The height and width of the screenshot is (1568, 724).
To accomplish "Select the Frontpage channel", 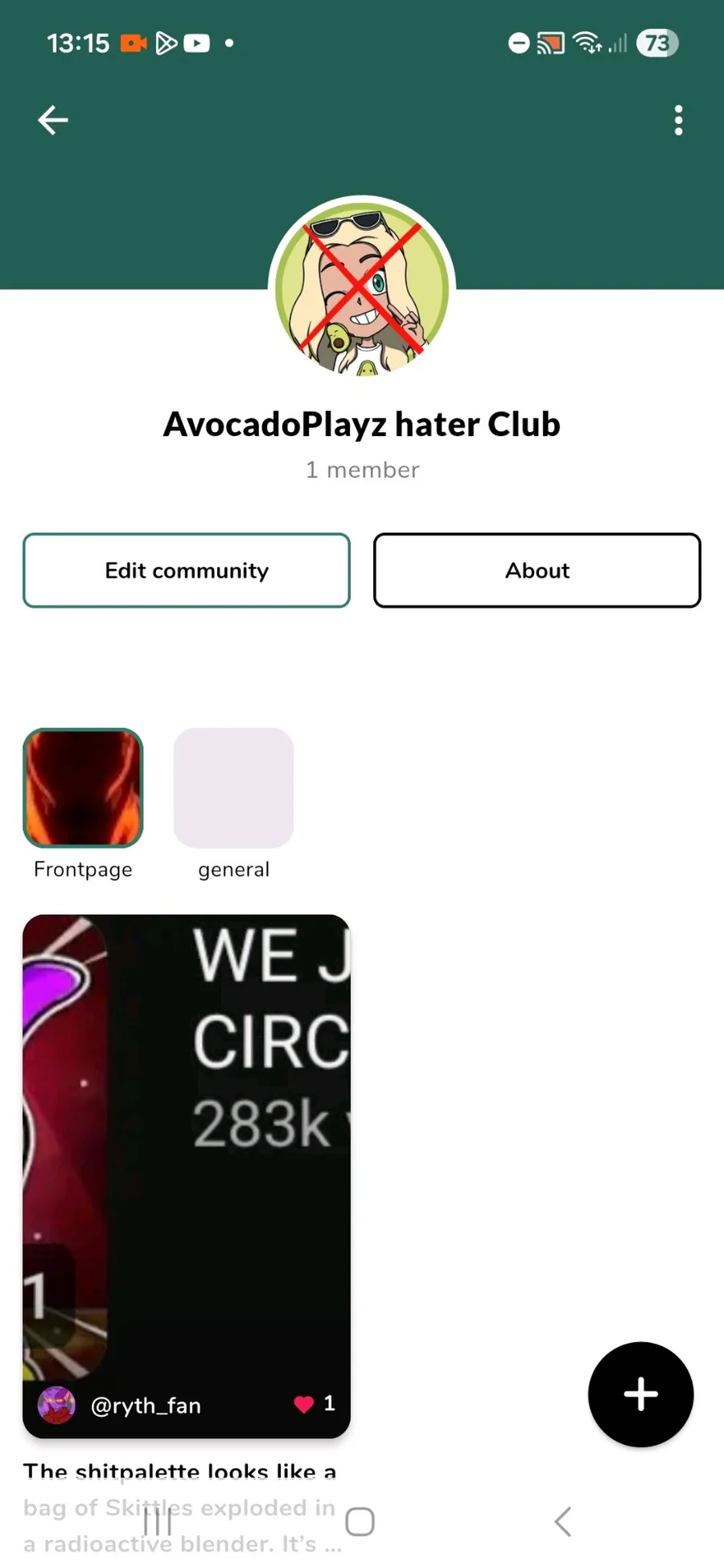I will 83,788.
